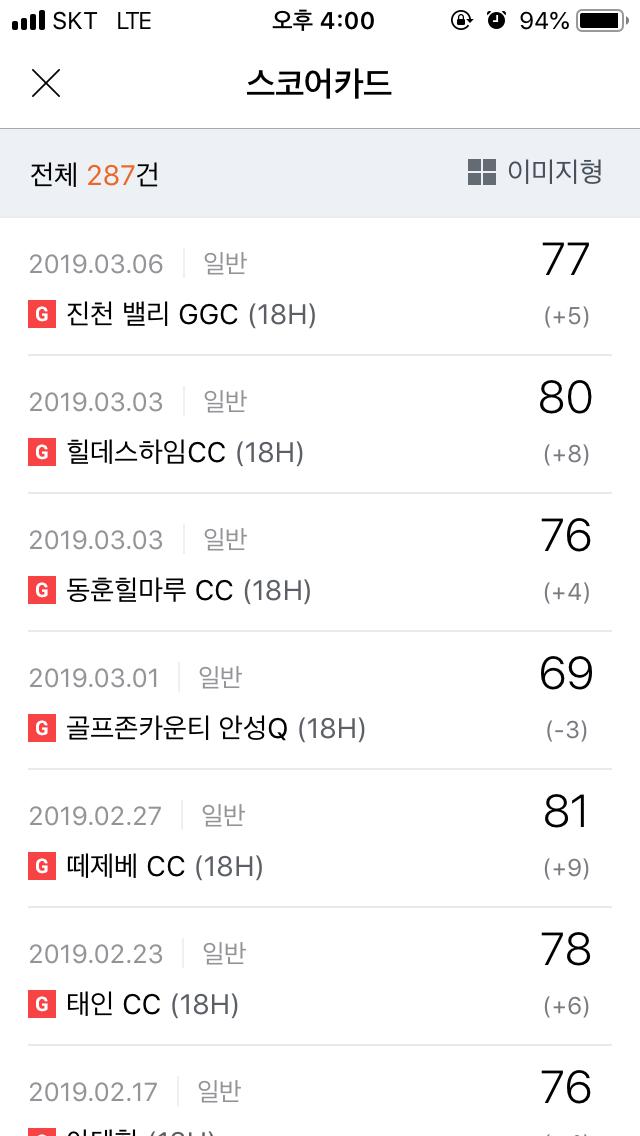Switch to 이미지형 view

click(x=535, y=172)
